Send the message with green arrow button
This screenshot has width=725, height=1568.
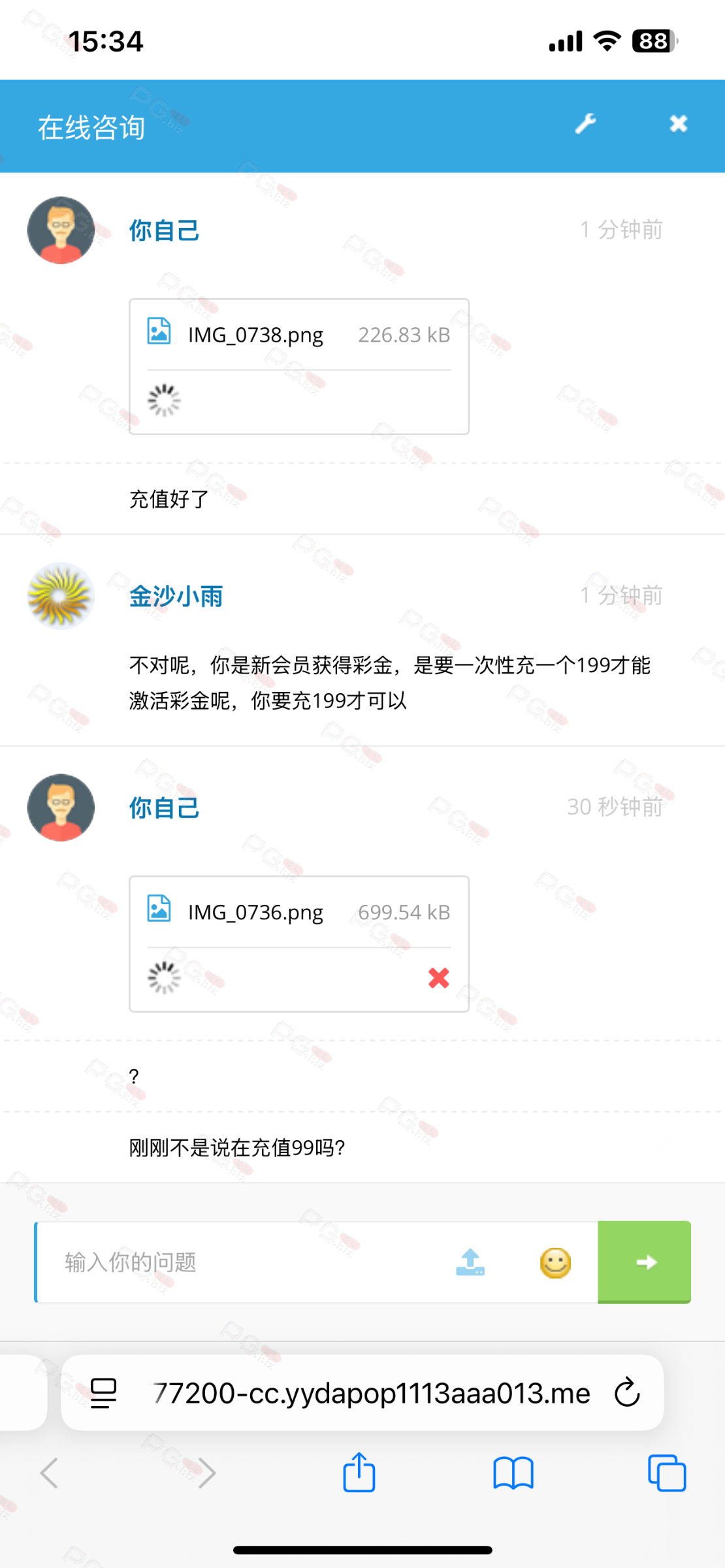(x=644, y=1262)
